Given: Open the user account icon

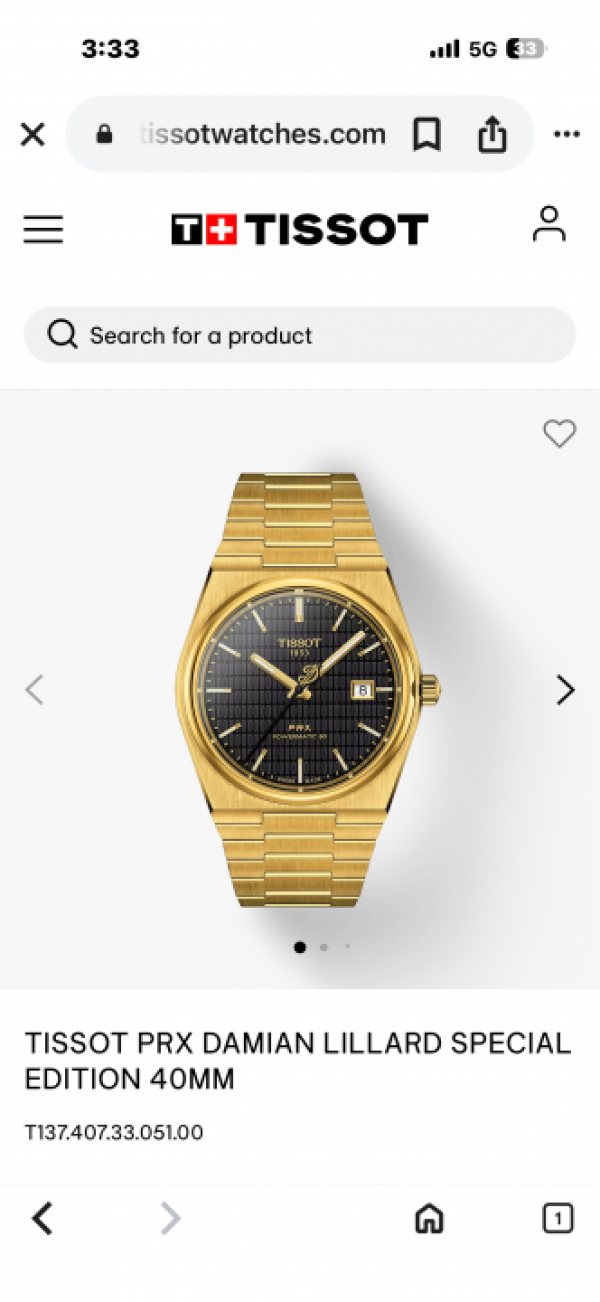Looking at the screenshot, I should click(x=549, y=225).
